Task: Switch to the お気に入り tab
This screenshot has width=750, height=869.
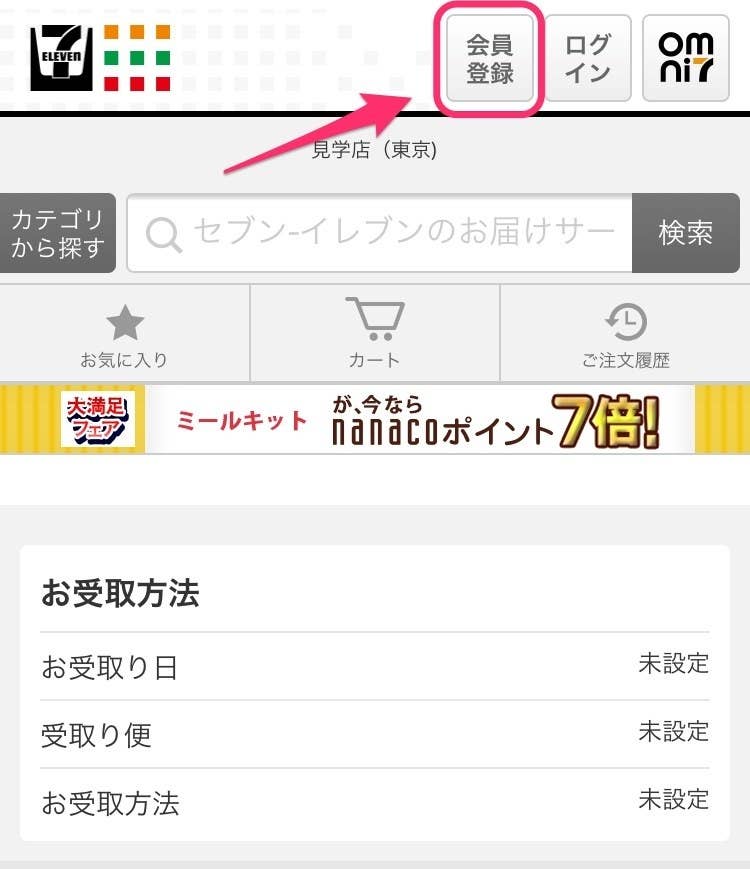Action: point(122,335)
